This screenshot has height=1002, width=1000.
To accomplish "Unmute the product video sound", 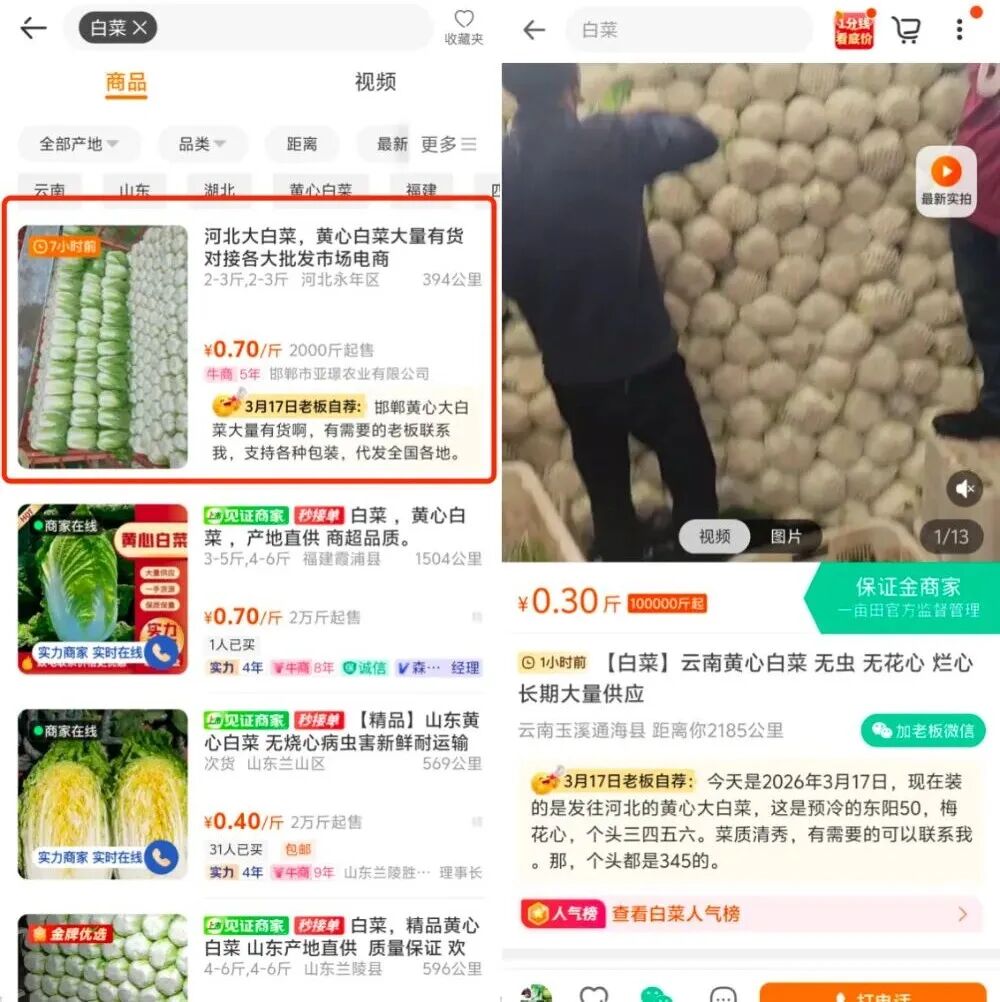I will pyautogui.click(x=965, y=488).
